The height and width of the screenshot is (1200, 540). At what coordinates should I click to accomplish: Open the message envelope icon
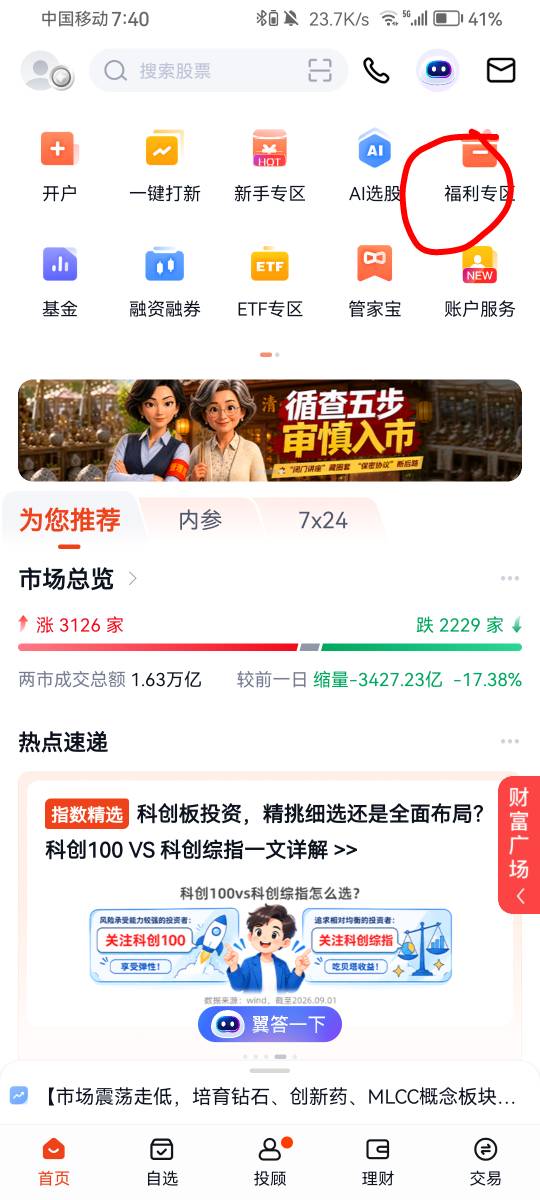[x=501, y=70]
